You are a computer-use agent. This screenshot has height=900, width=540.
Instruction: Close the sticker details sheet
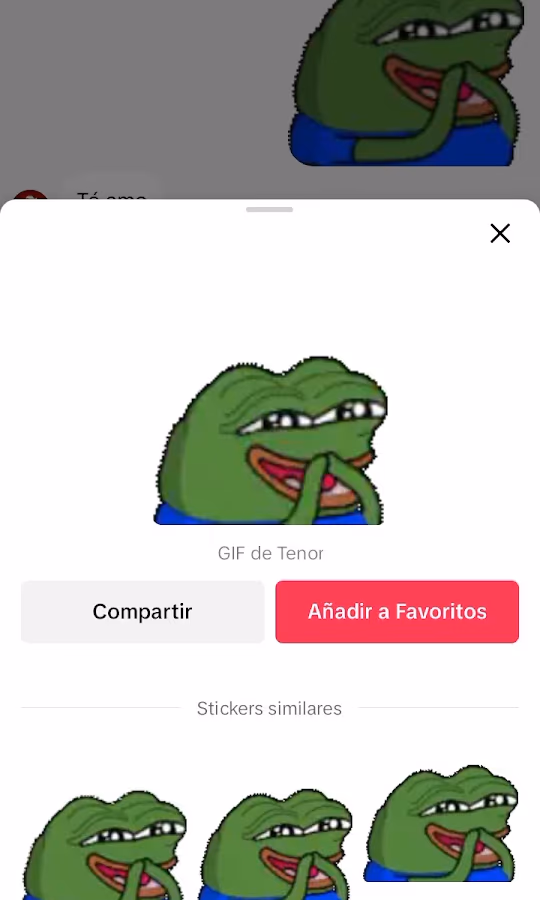coord(500,234)
